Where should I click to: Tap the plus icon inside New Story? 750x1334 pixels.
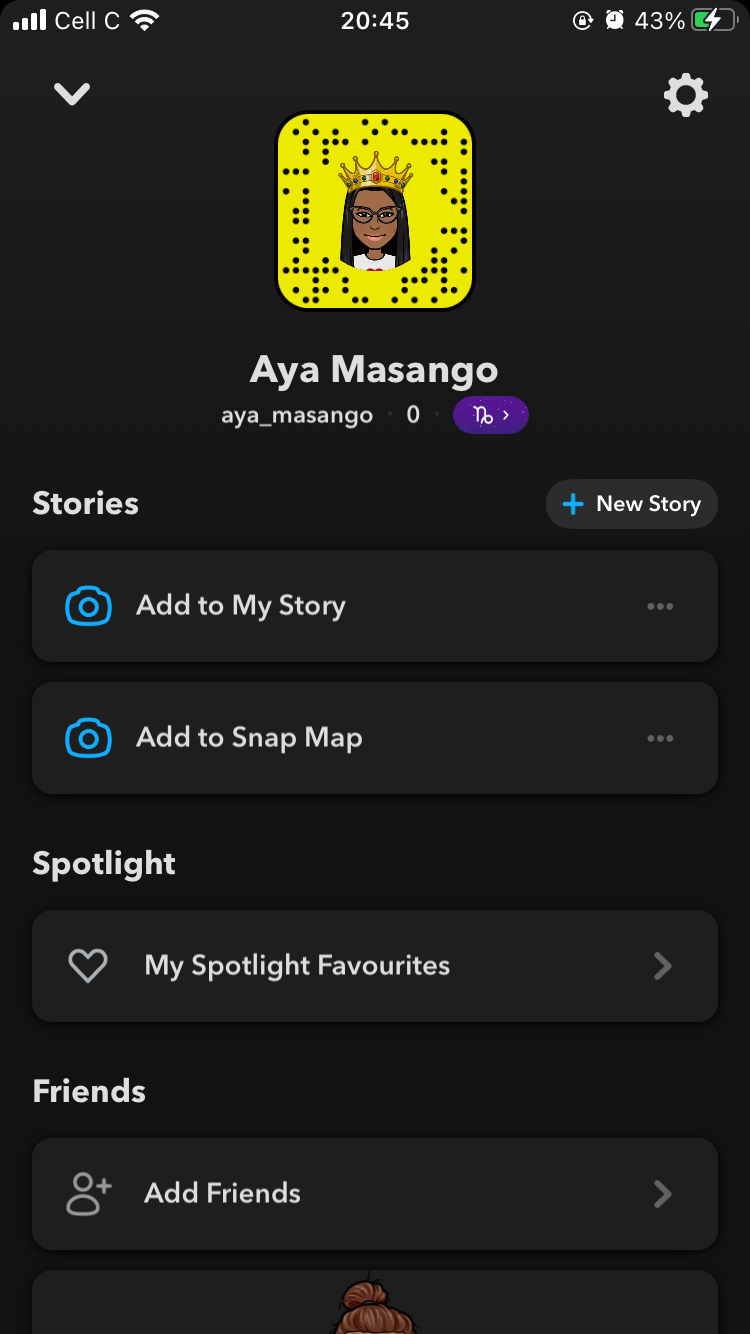tap(573, 504)
